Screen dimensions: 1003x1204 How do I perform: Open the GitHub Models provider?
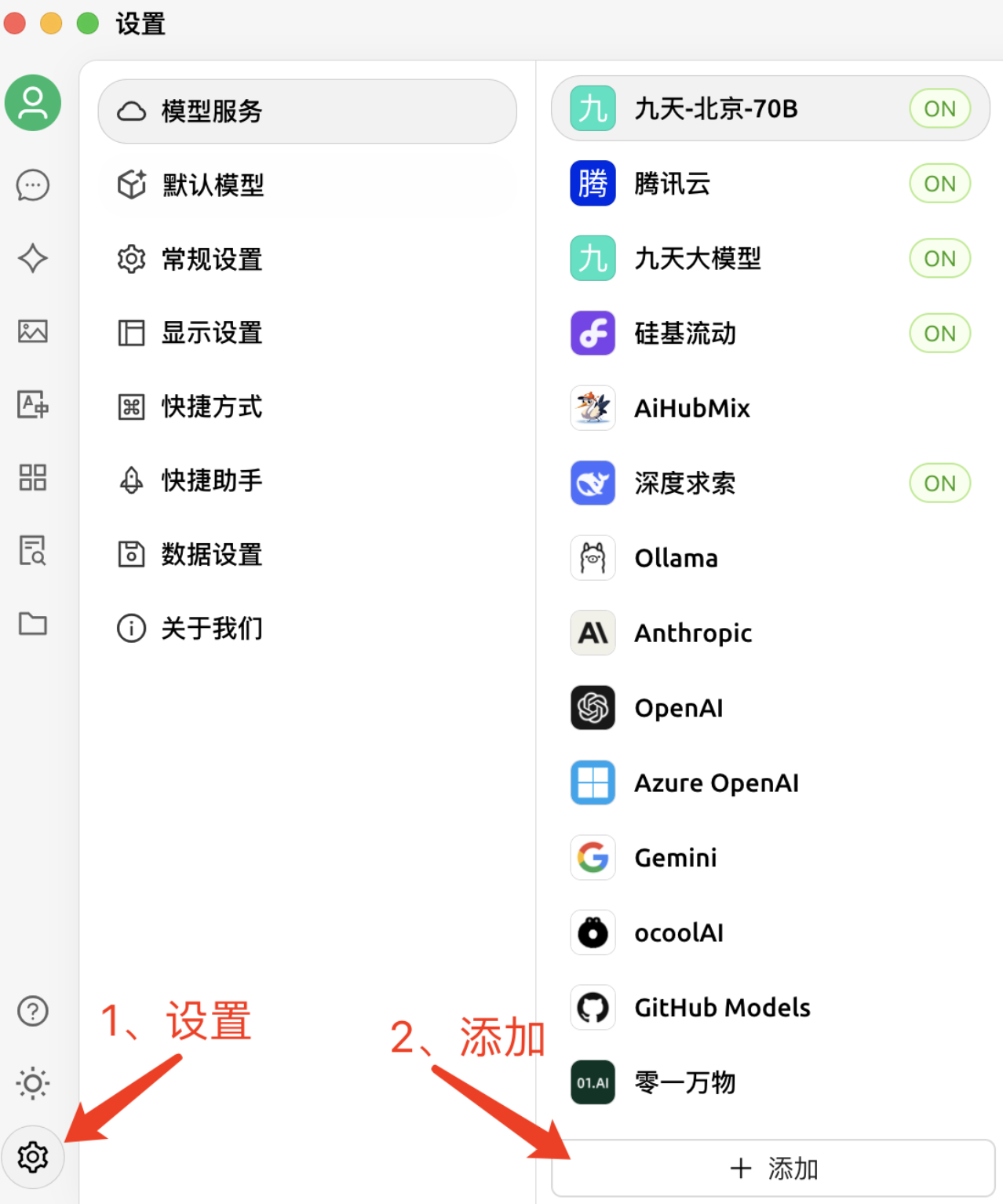pyautogui.click(x=722, y=1008)
